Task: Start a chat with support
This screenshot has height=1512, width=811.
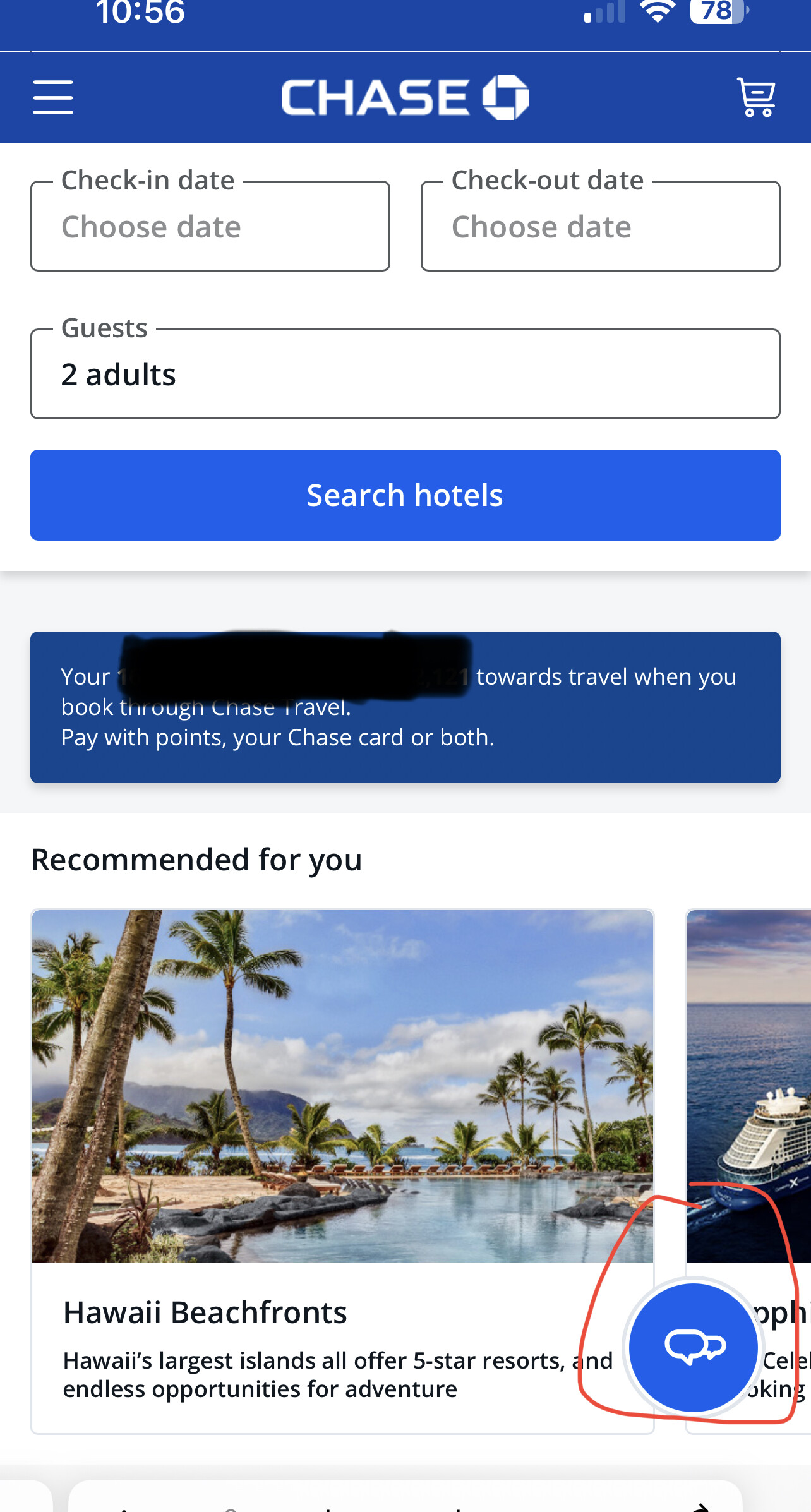Action: click(x=694, y=1347)
